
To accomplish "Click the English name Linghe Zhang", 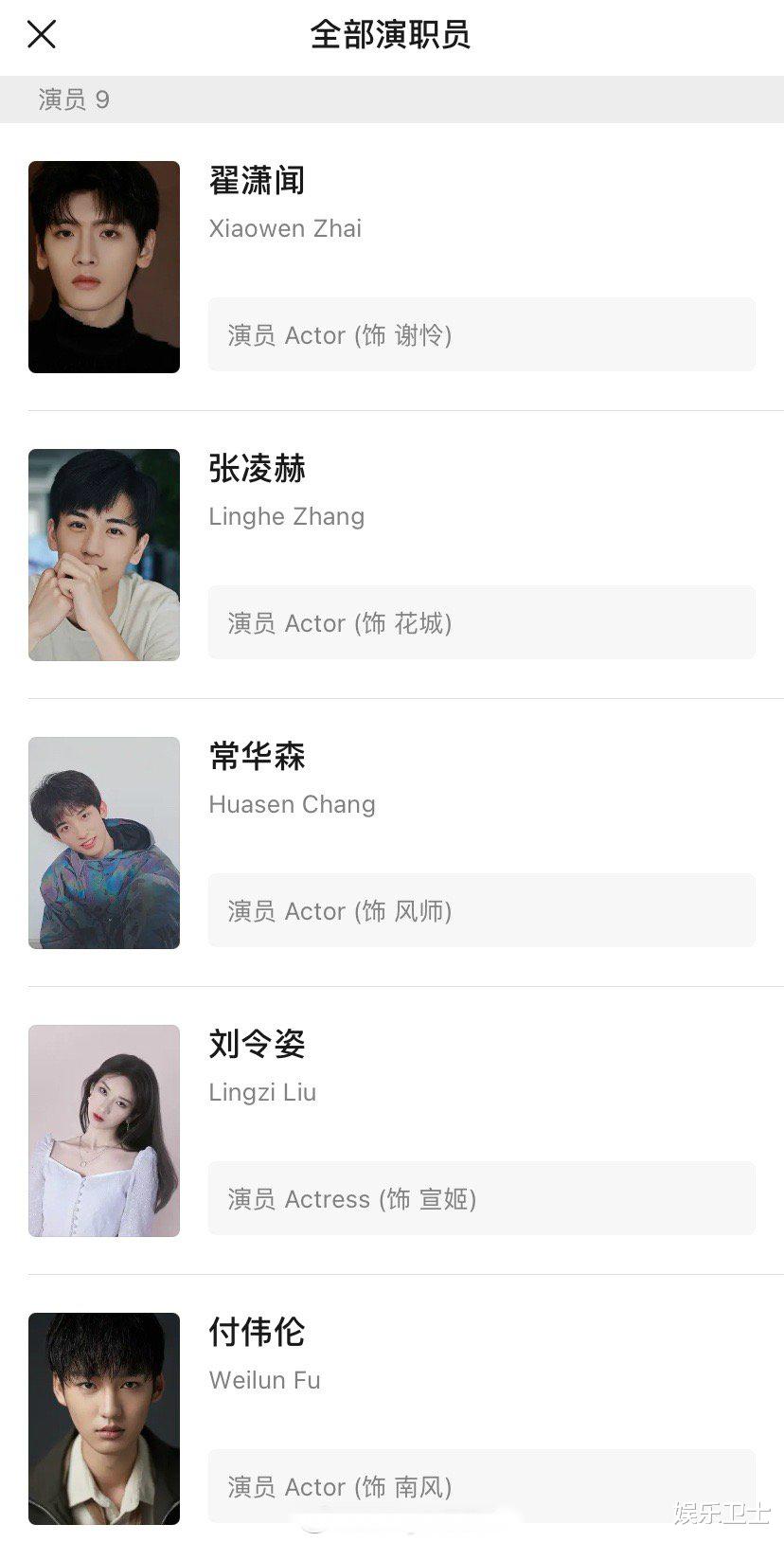I will click(x=286, y=517).
